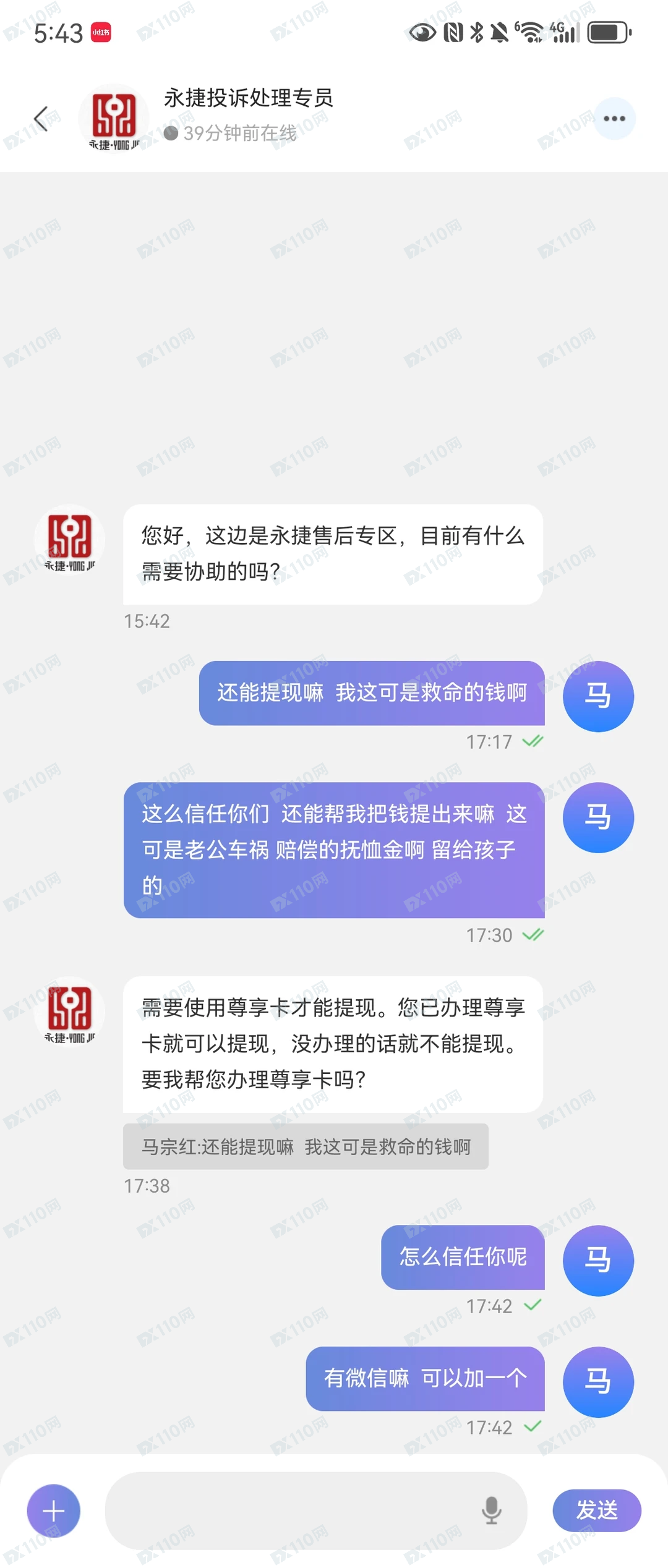Tap the 发送 send button
Image resolution: width=668 pixels, height=1568 pixels.
coord(596,1510)
